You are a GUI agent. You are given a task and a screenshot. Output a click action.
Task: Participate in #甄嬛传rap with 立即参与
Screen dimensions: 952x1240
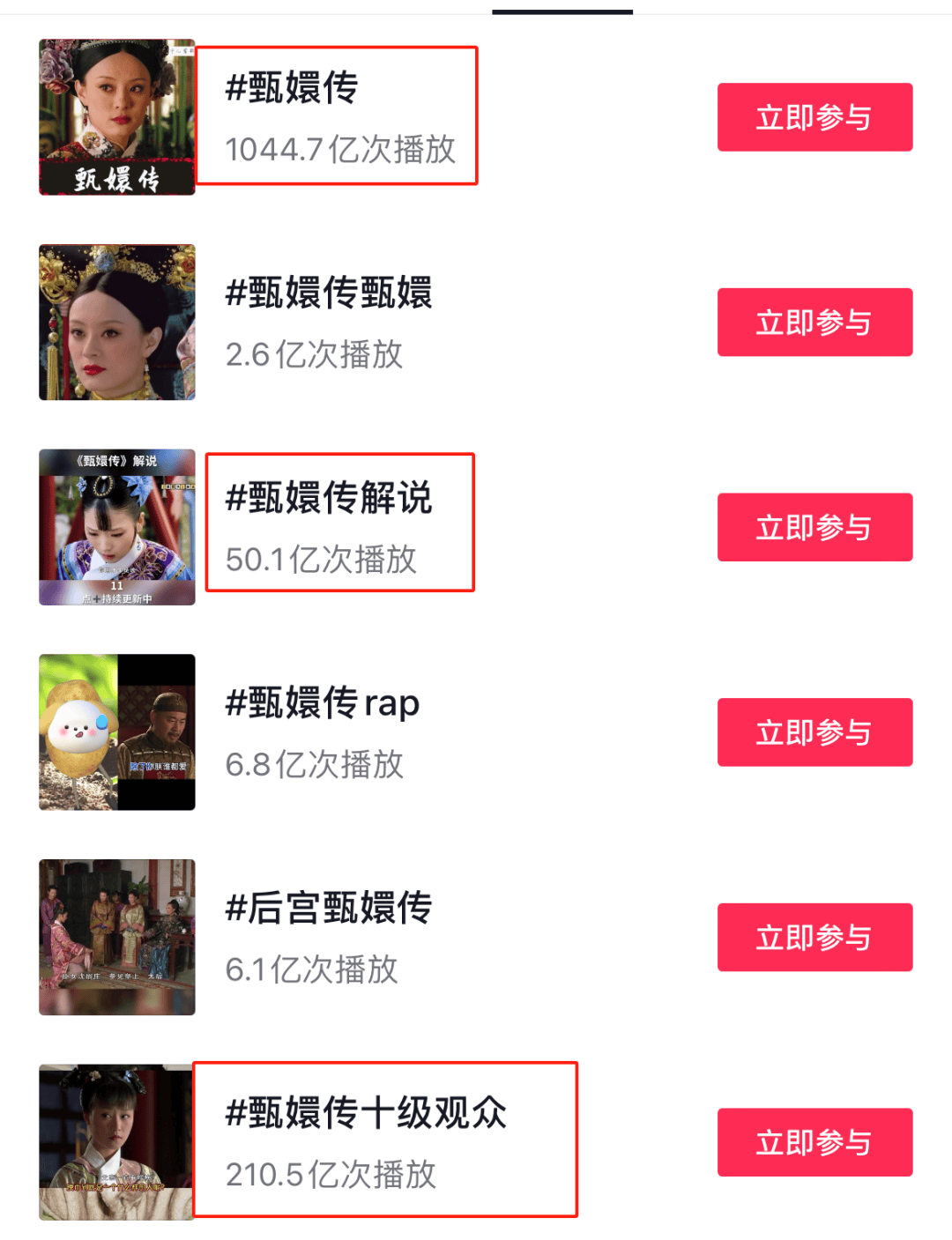click(x=814, y=732)
